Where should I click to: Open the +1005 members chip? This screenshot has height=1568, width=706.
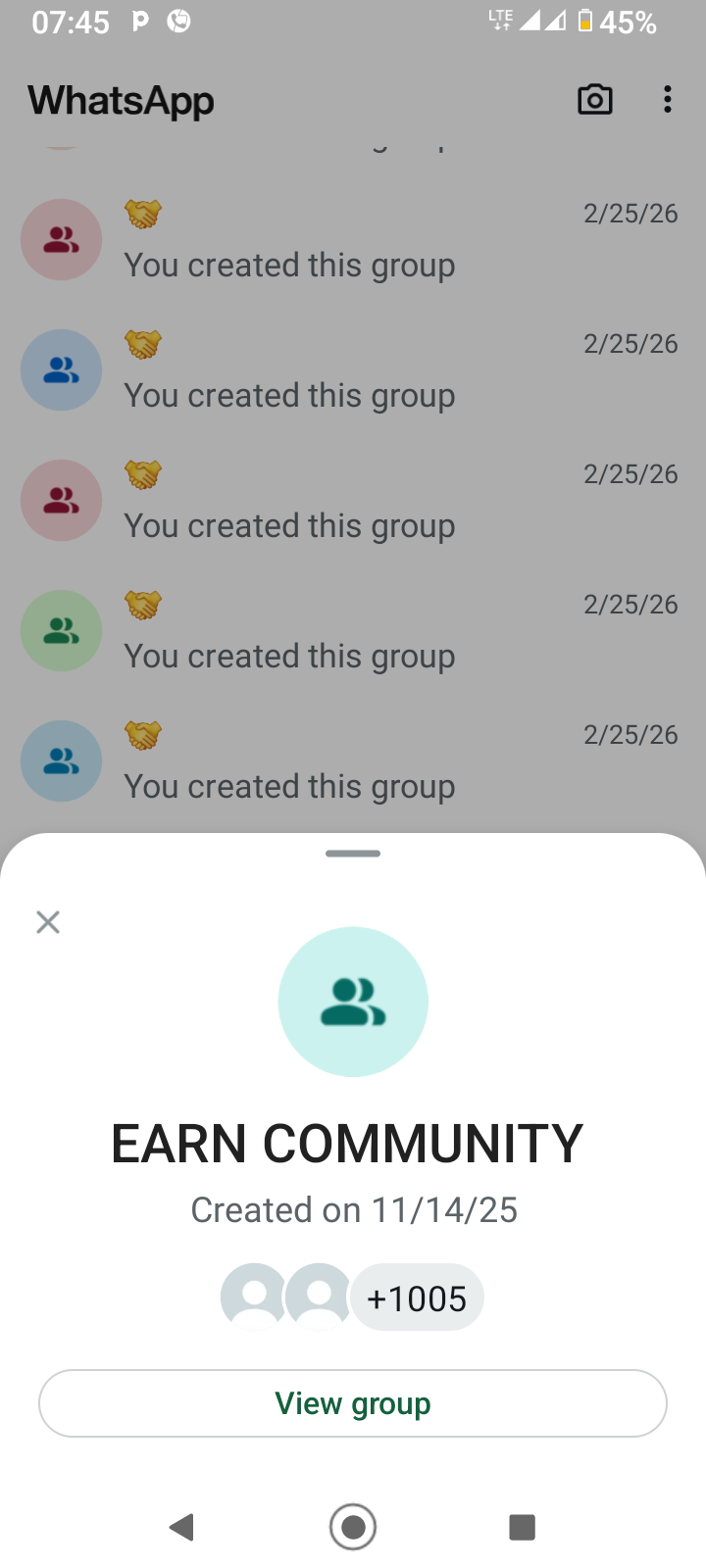416,1298
